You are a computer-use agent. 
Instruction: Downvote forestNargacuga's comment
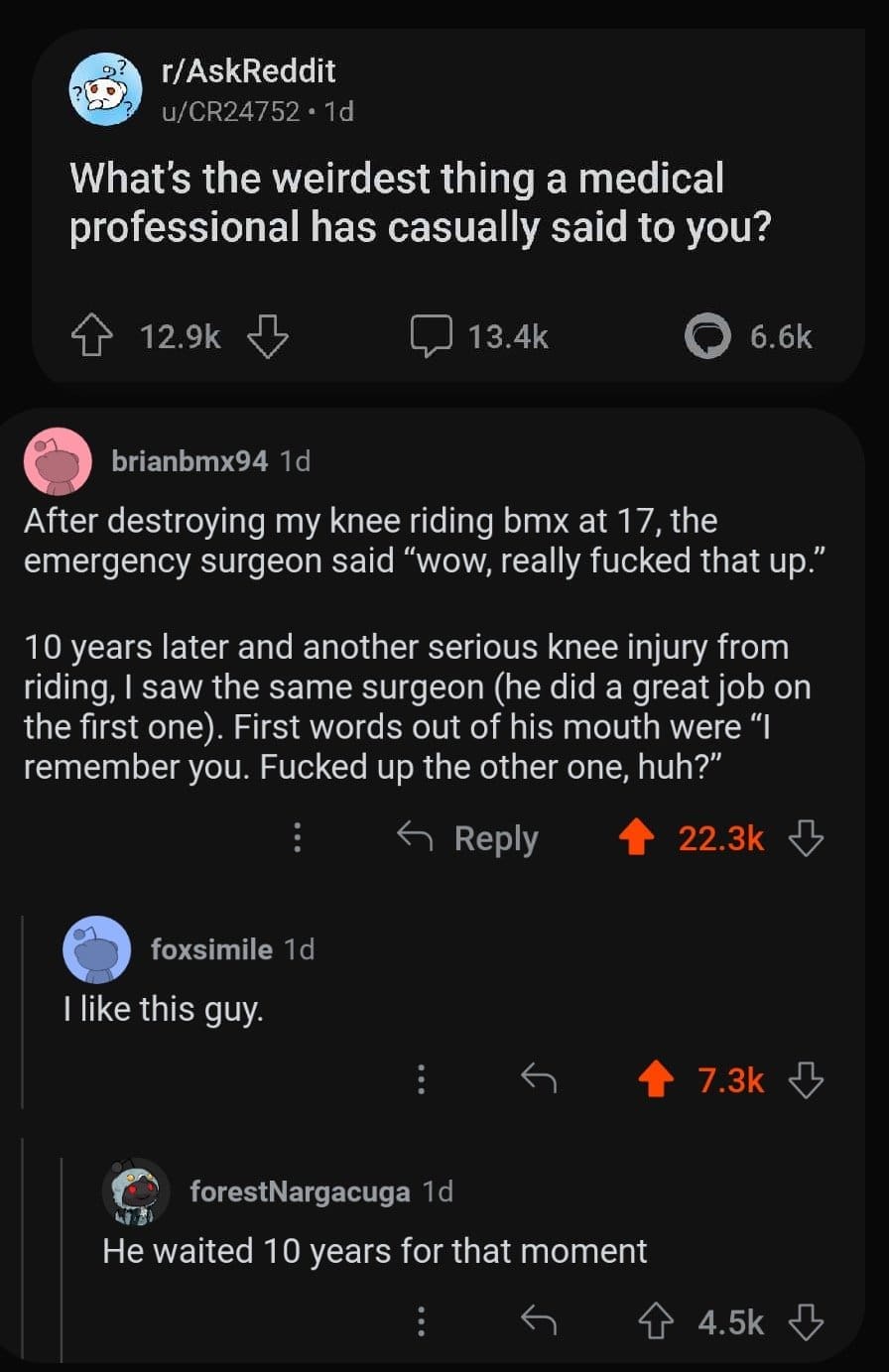pos(806,1321)
